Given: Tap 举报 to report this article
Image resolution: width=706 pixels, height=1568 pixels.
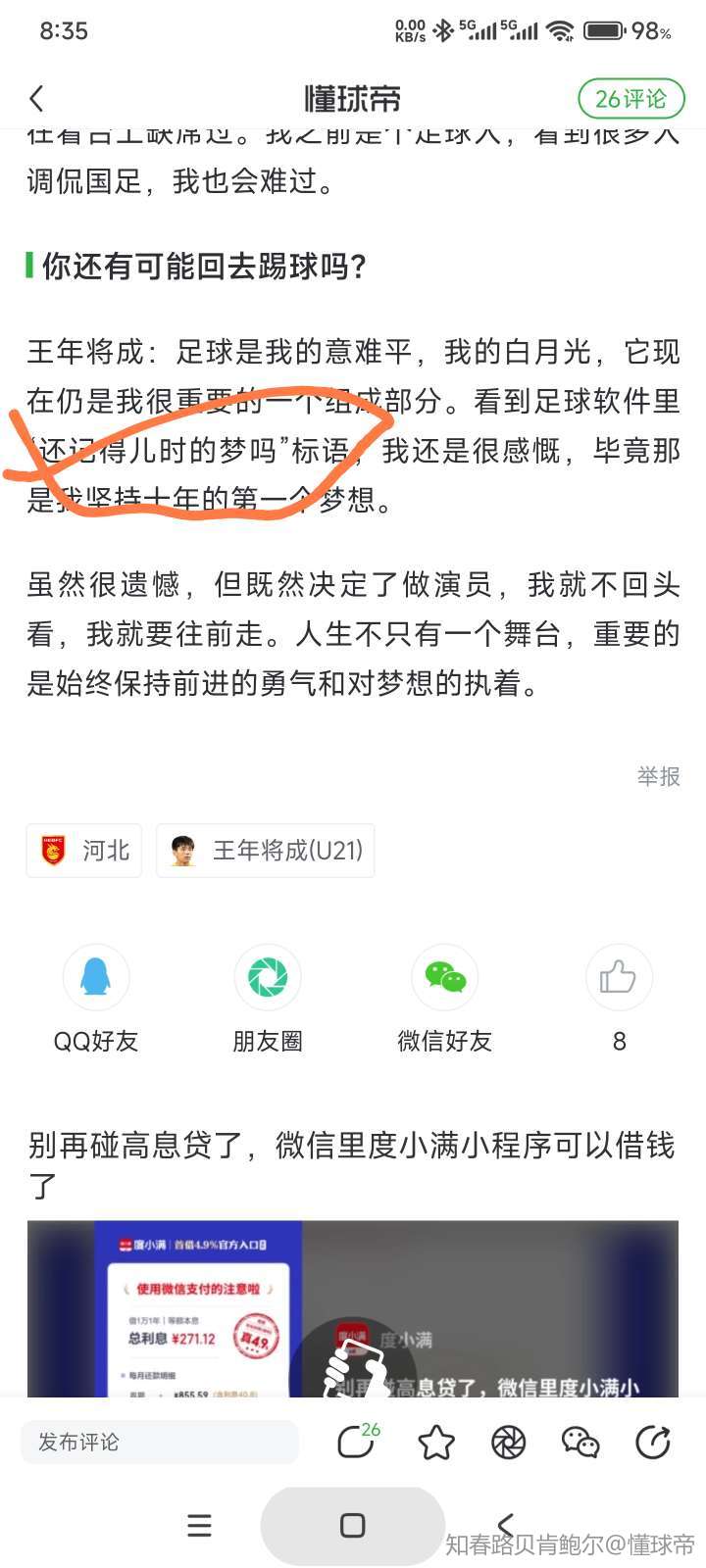Looking at the screenshot, I should point(658,776).
